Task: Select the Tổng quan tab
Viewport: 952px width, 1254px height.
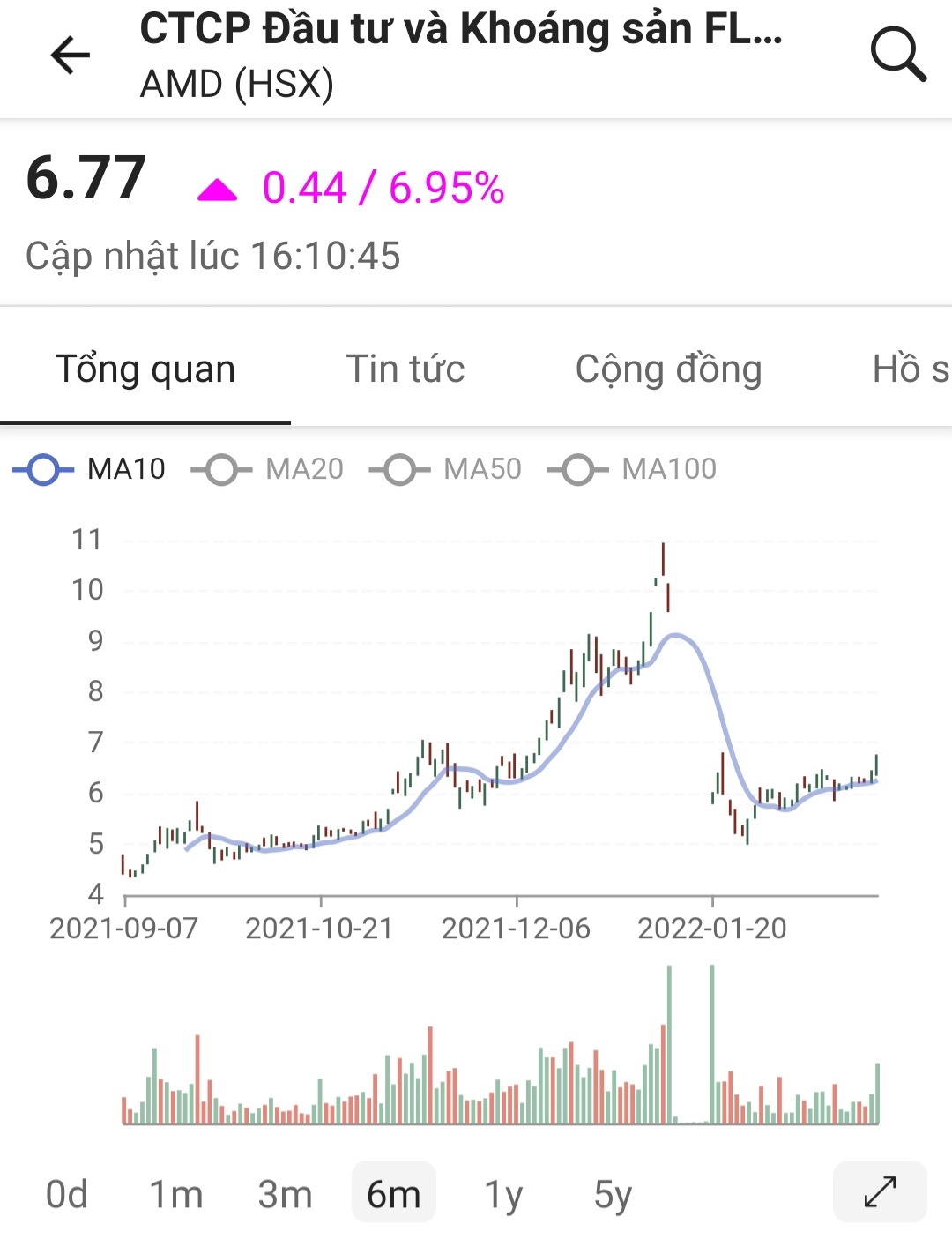Action: pos(145,369)
